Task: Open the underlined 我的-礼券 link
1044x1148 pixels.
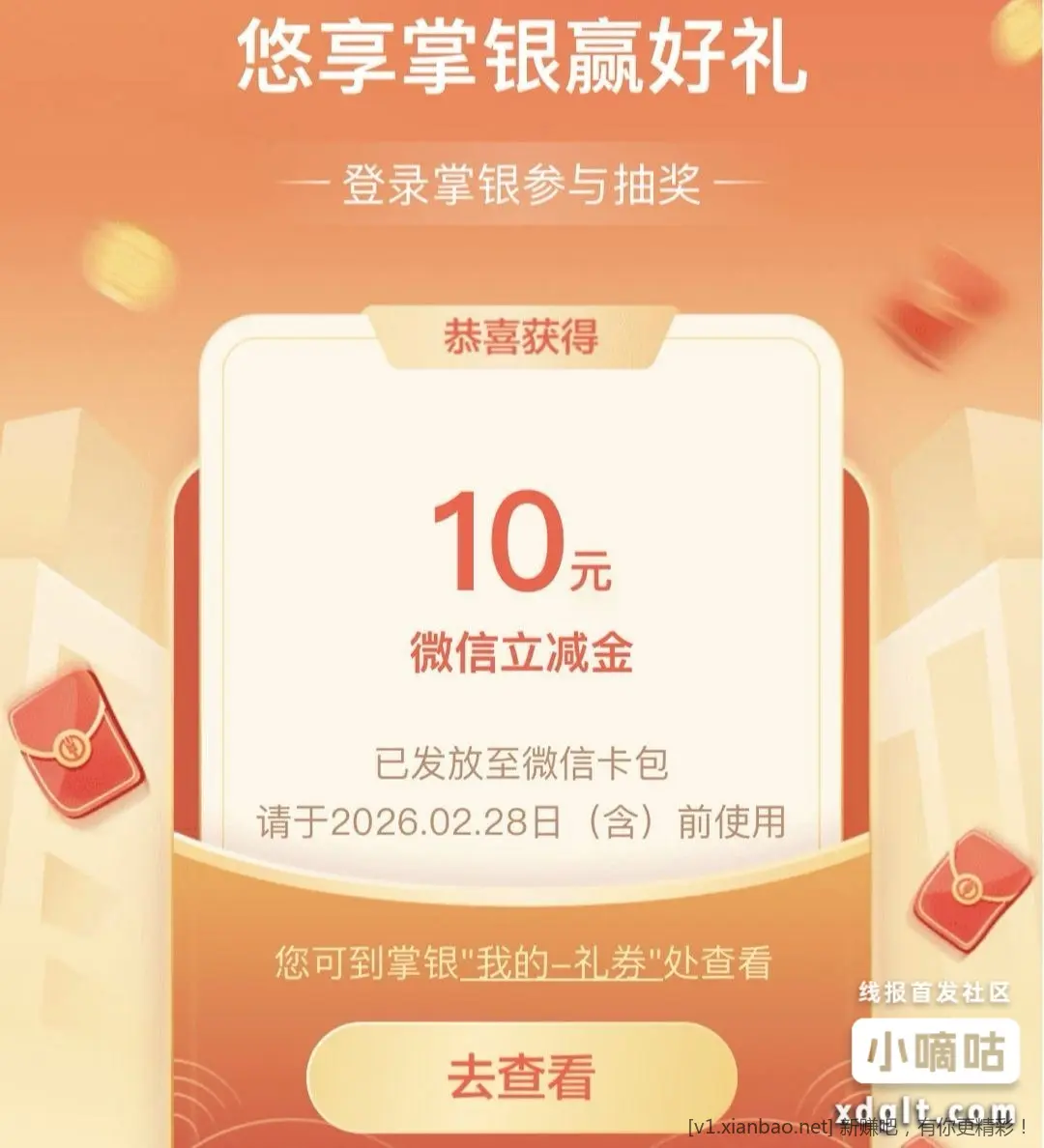Action: tap(563, 963)
